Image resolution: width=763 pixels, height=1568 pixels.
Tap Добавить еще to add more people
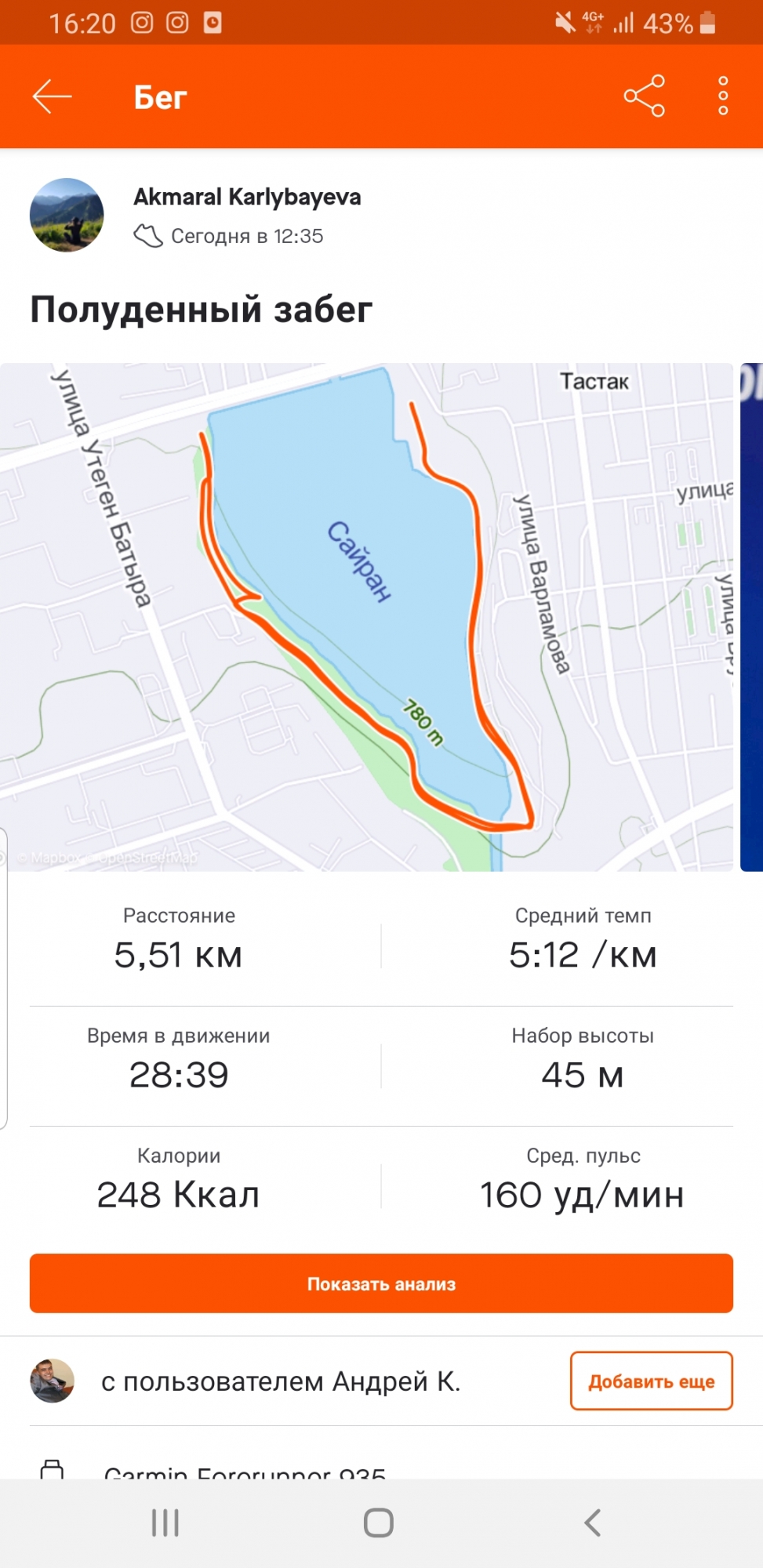point(651,1381)
